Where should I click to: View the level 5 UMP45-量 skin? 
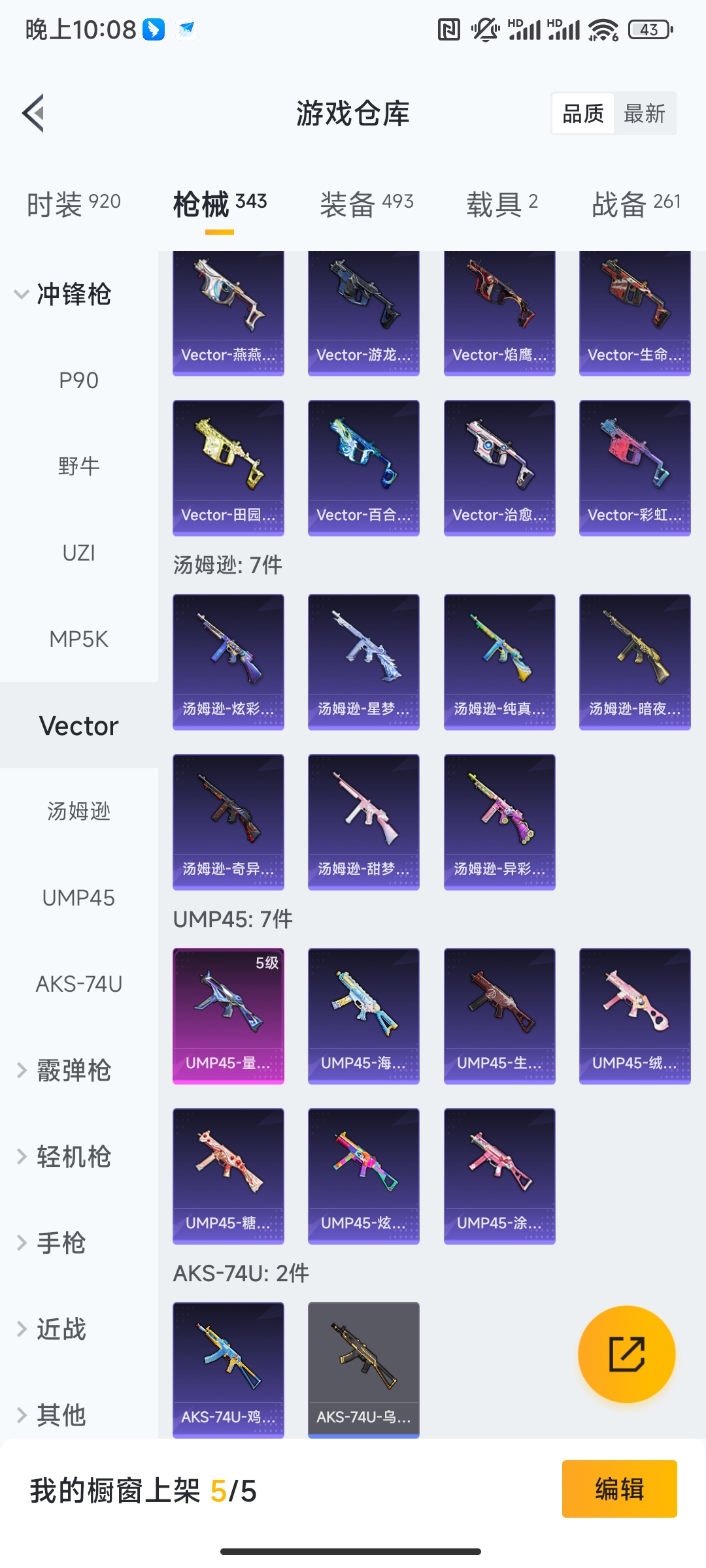pyautogui.click(x=228, y=1015)
